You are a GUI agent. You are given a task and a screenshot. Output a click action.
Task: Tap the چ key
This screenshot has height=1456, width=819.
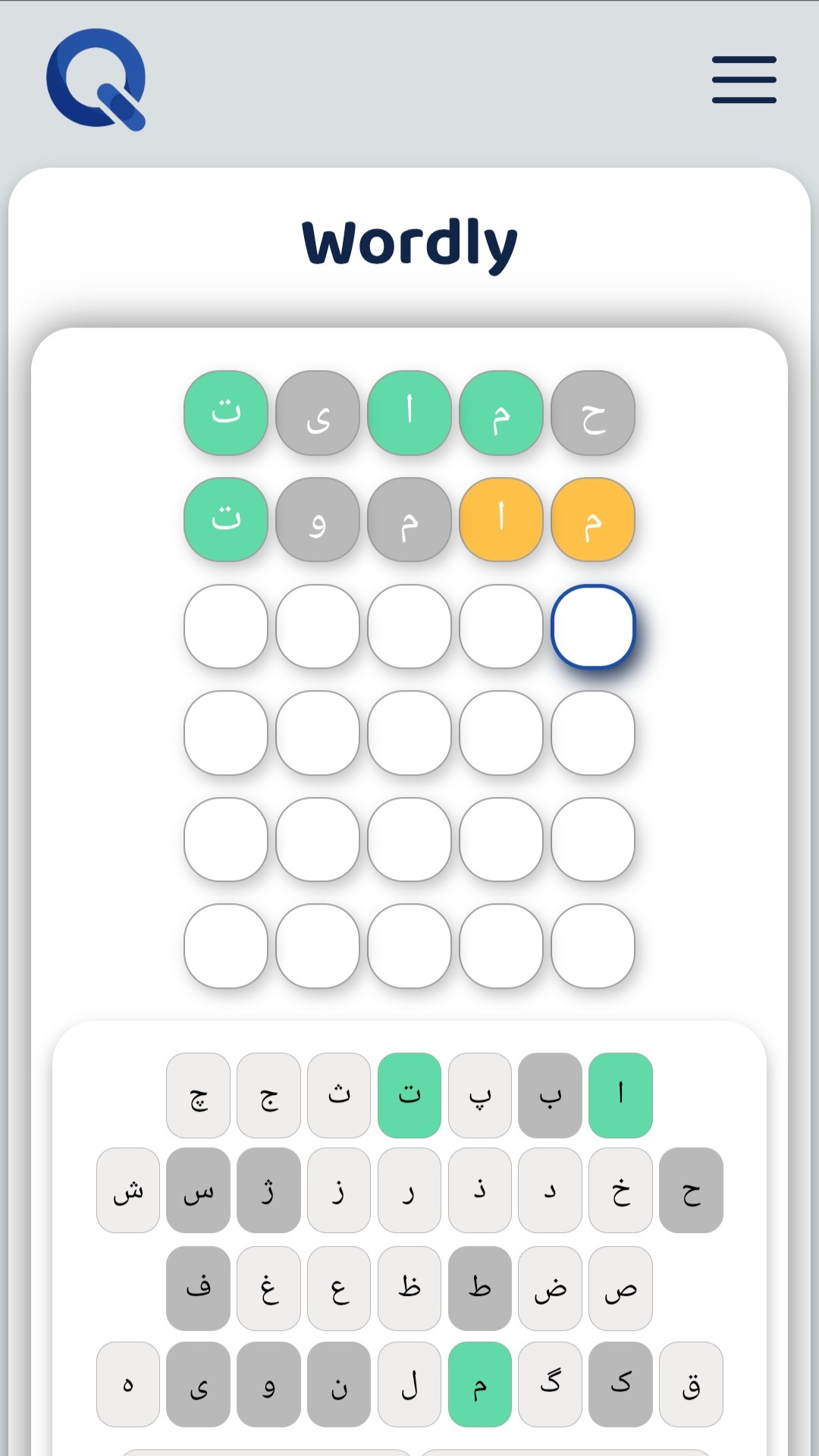click(198, 1095)
